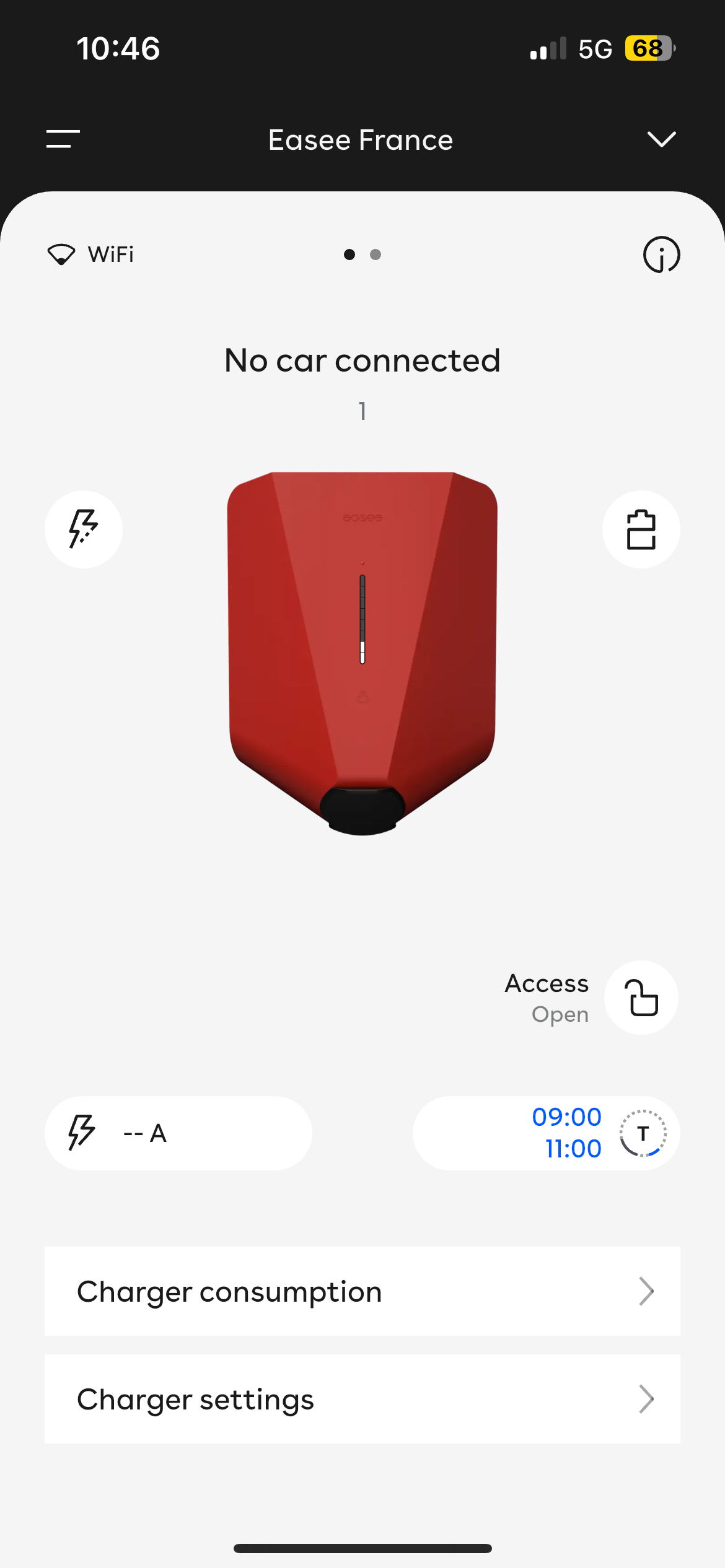Toggle the Access lock button

coord(641,998)
